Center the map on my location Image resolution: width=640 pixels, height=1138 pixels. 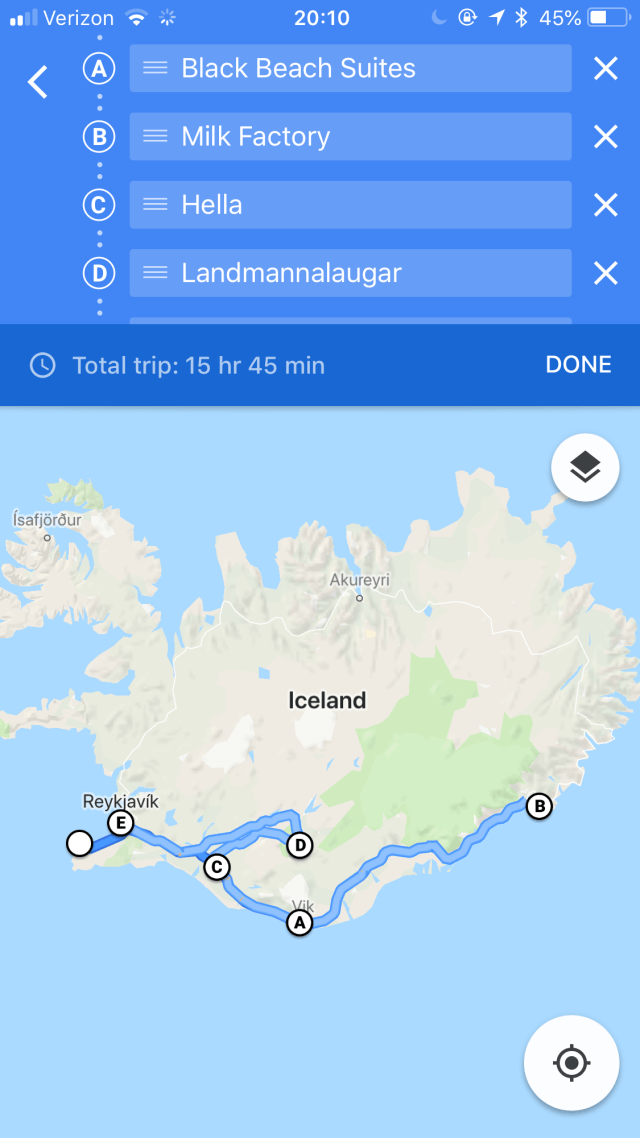click(571, 1063)
